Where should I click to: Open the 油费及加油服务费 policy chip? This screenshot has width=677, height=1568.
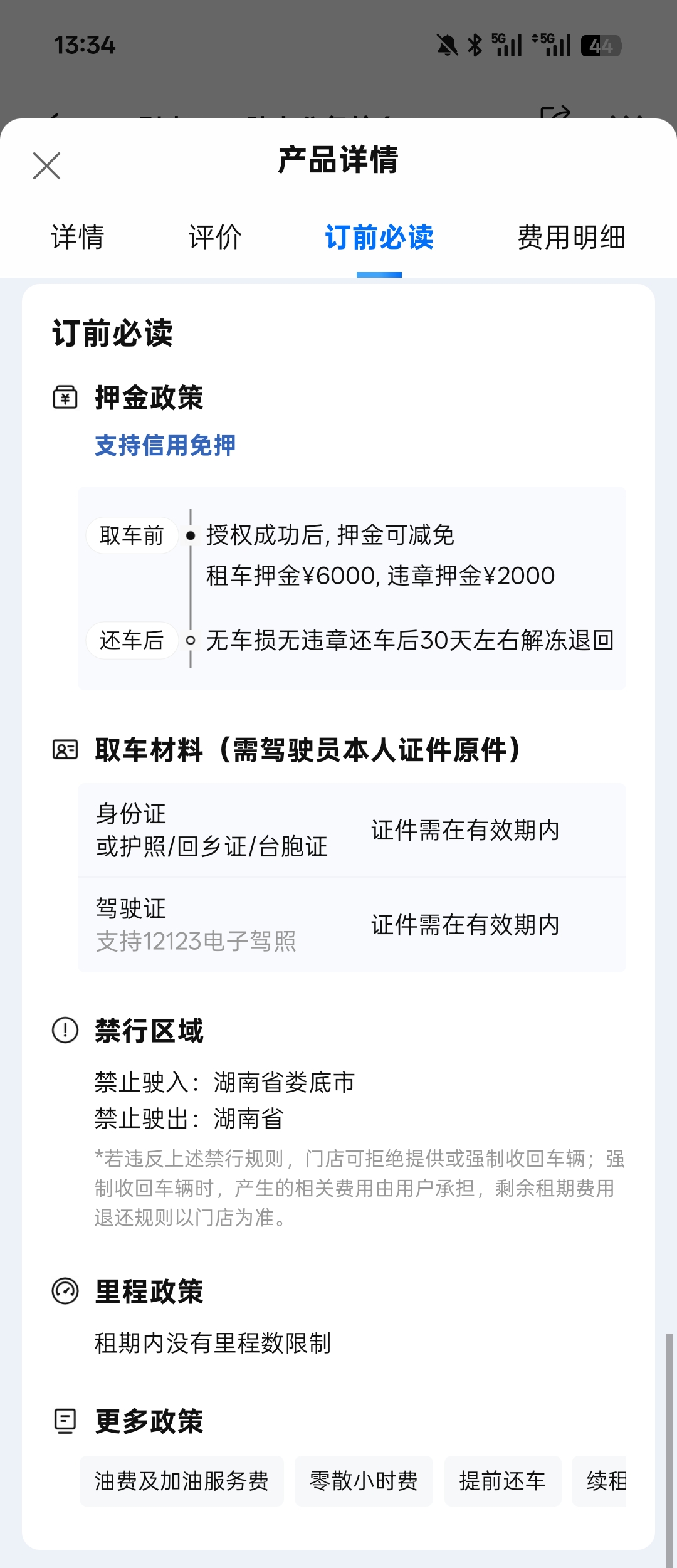[x=181, y=1481]
